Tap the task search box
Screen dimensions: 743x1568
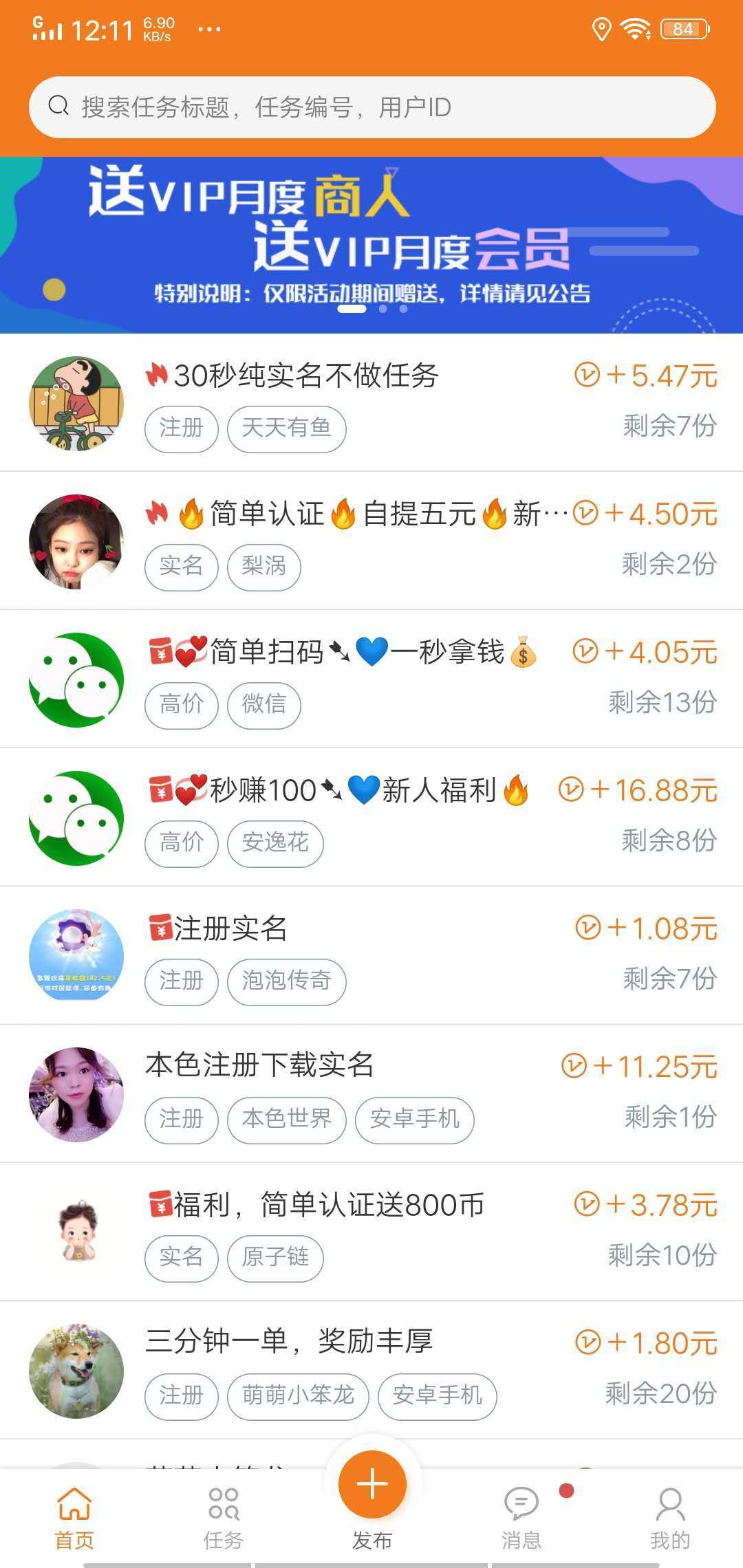pyautogui.click(x=371, y=107)
